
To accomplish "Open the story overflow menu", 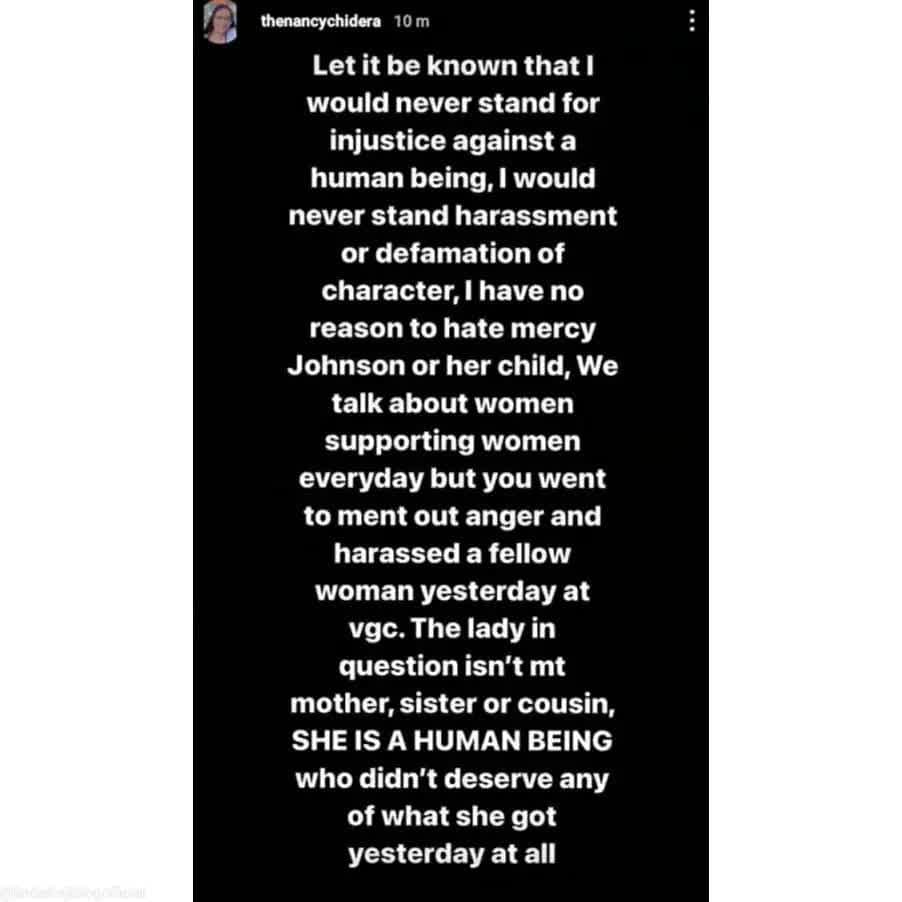I will click(x=692, y=22).
